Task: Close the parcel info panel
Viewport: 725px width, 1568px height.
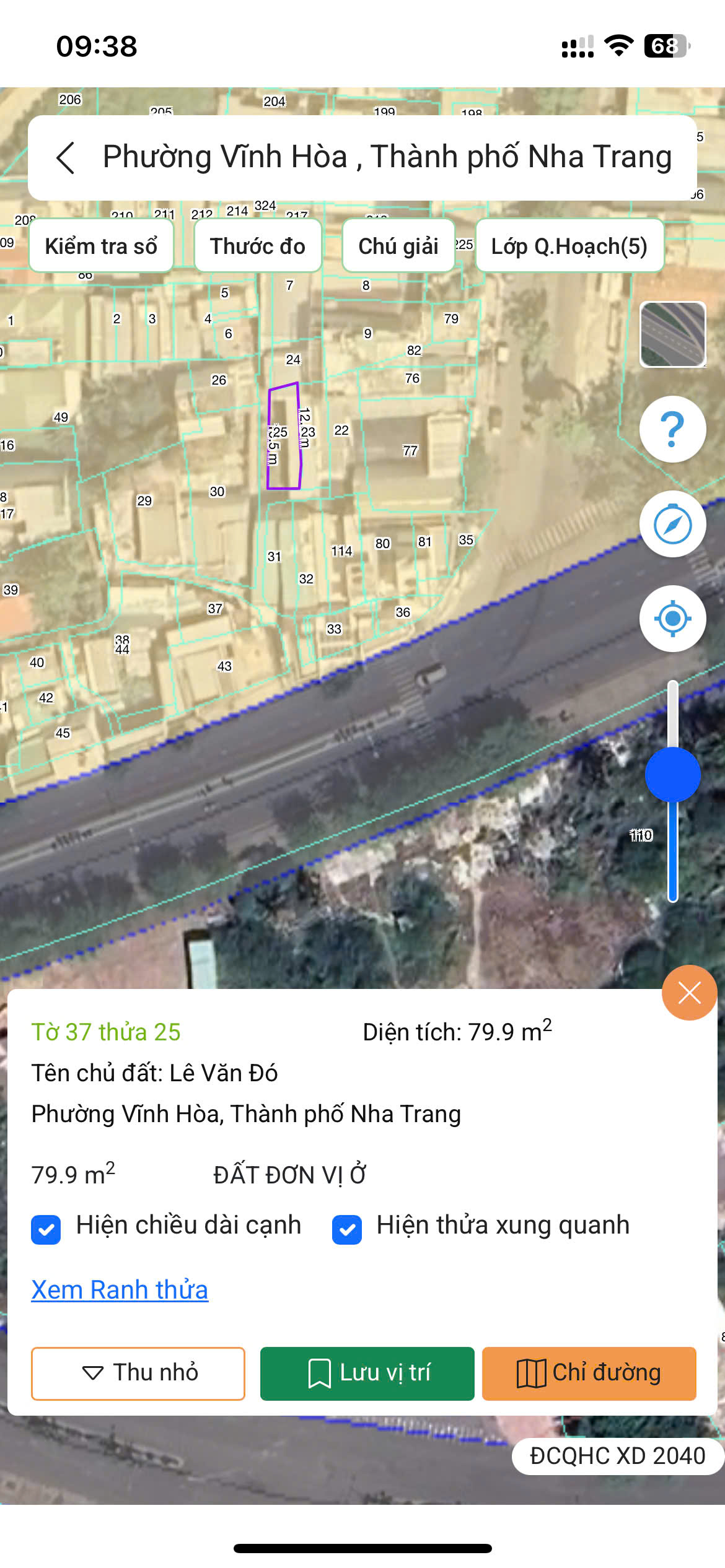Action: click(689, 993)
